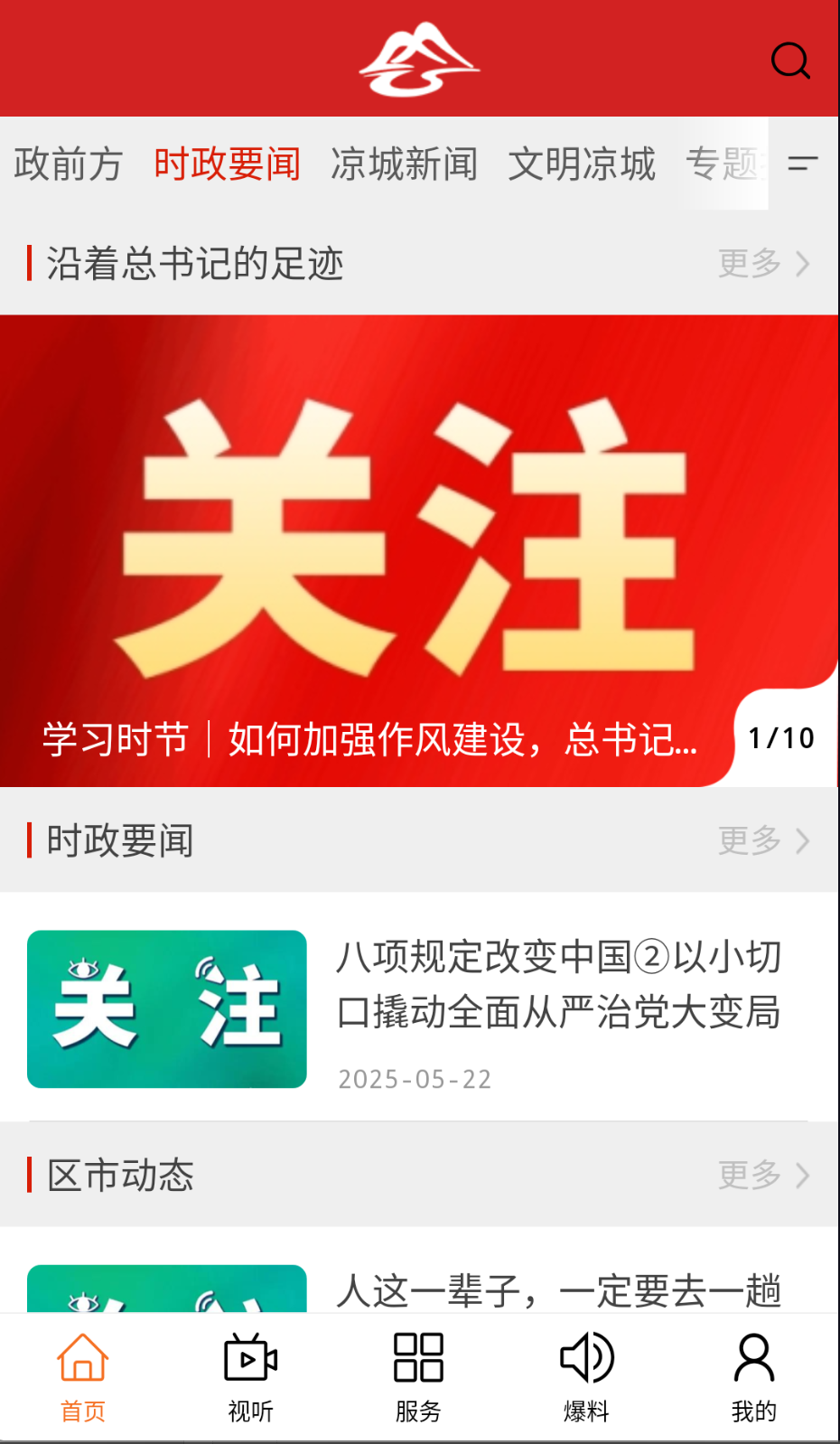This screenshot has height=1444, width=840.
Task: Switch to the 政前方 tab
Action: (x=68, y=164)
